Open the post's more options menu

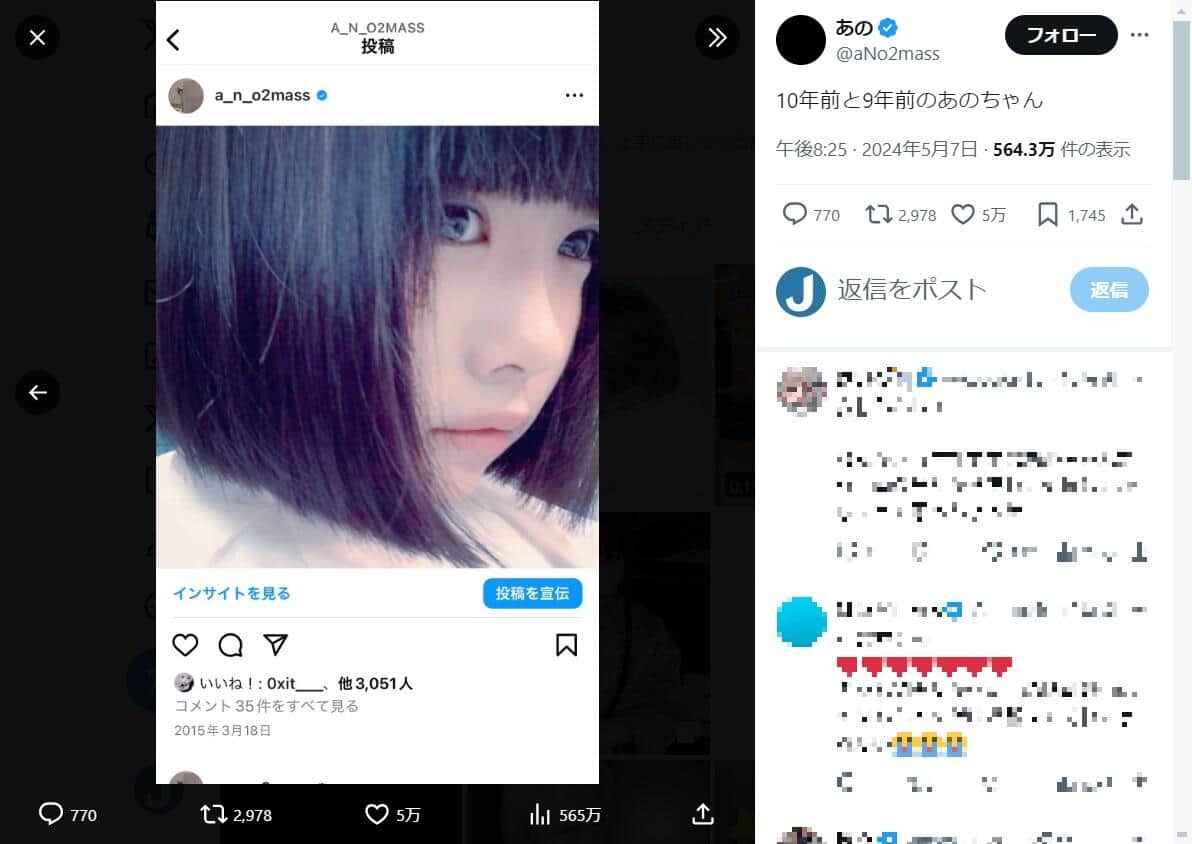click(x=1139, y=36)
